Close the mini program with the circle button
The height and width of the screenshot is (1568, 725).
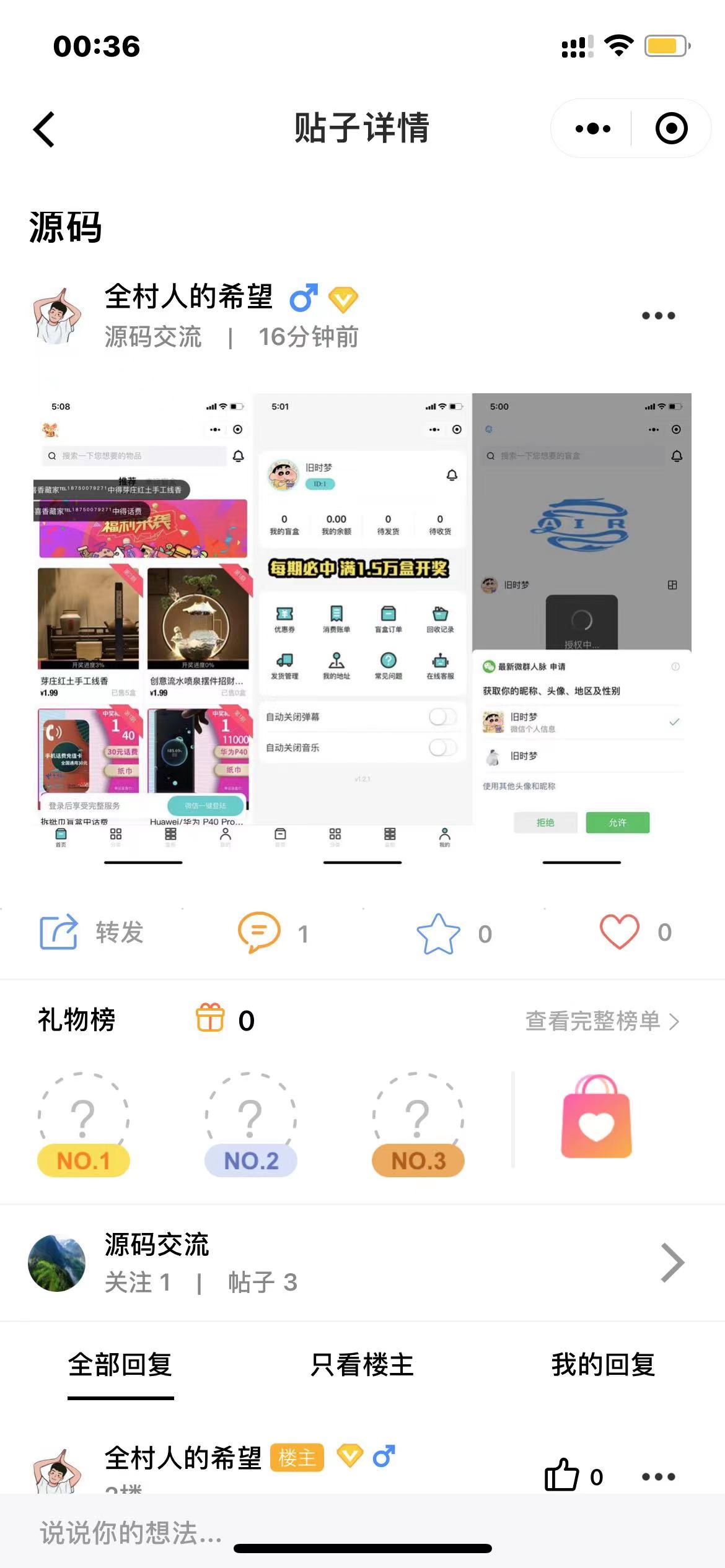(671, 129)
